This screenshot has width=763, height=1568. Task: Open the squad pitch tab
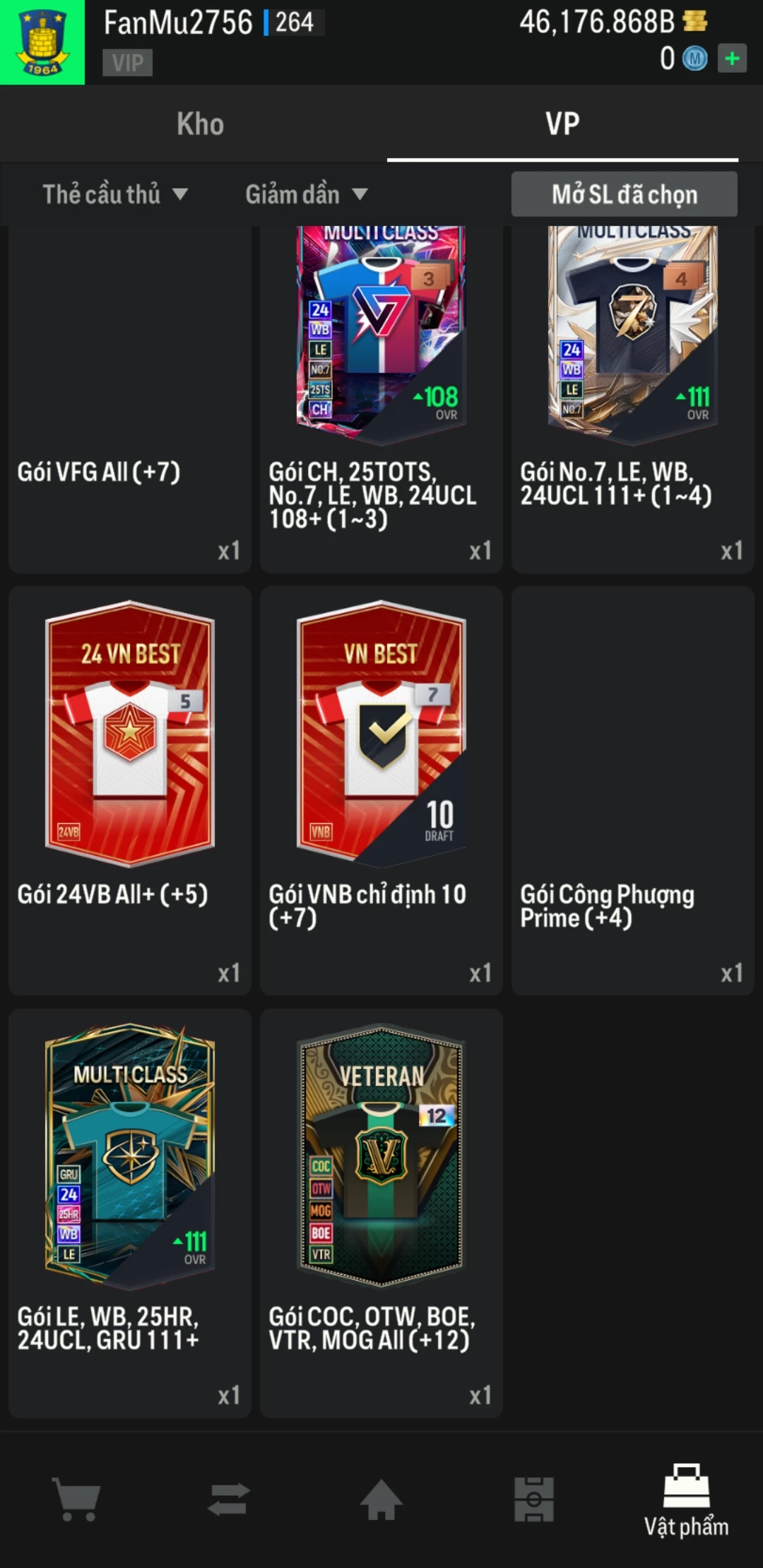[x=534, y=1499]
